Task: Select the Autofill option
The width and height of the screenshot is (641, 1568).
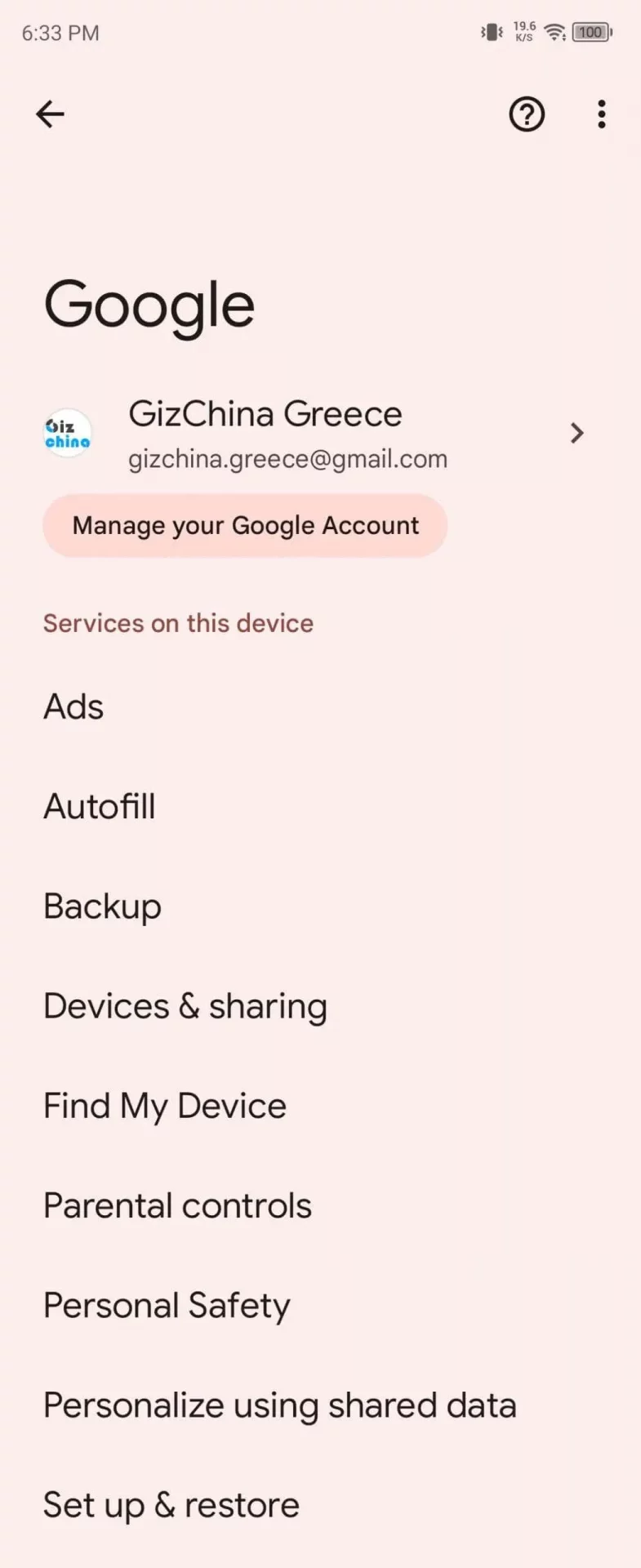Action: (x=100, y=807)
